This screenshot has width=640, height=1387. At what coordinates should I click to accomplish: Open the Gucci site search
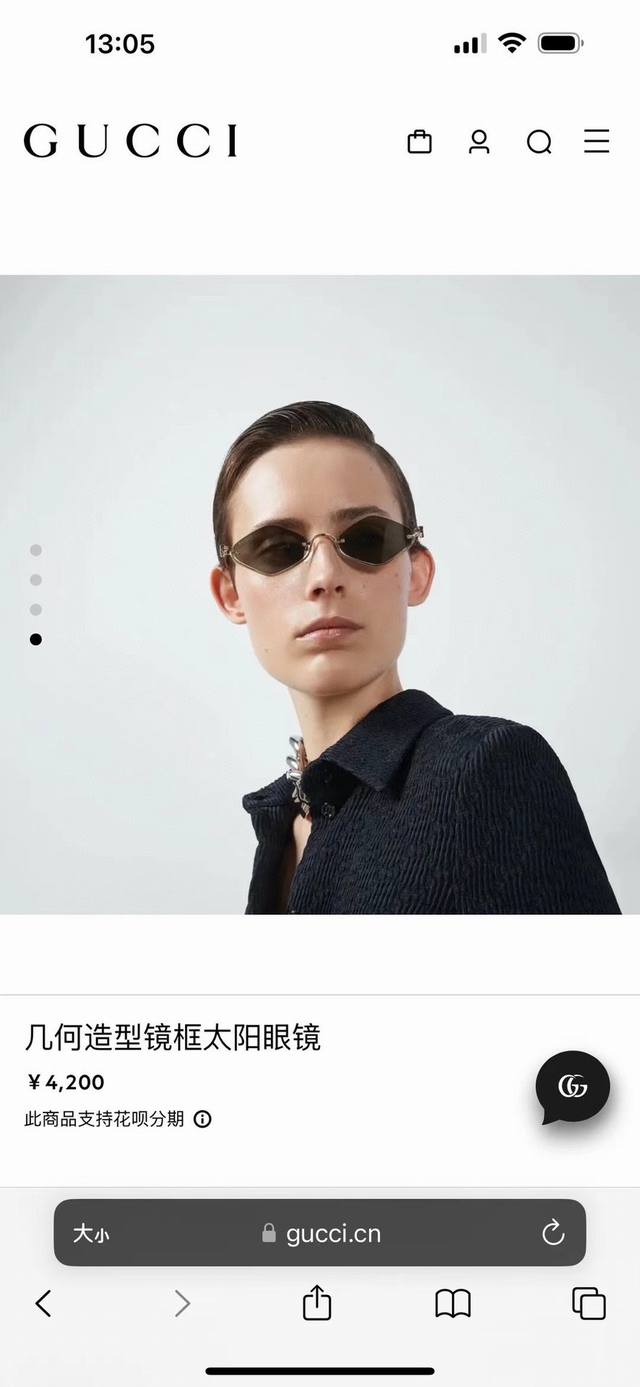pos(539,143)
